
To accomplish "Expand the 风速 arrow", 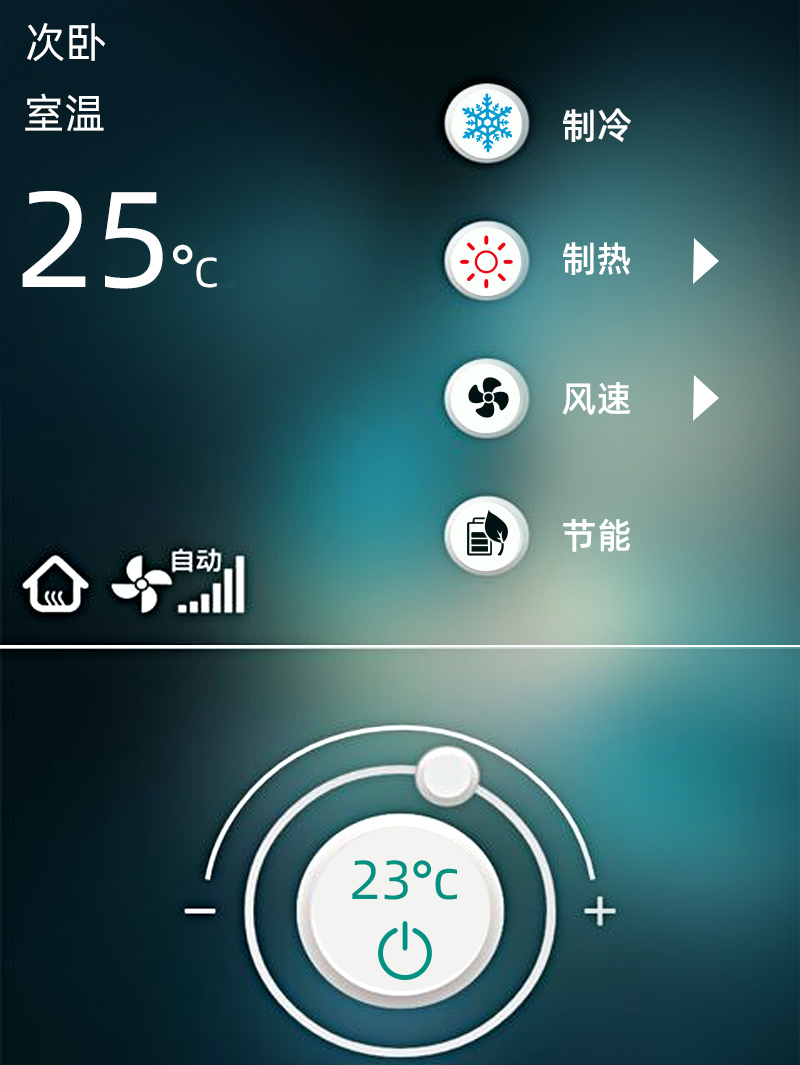I will 705,399.
